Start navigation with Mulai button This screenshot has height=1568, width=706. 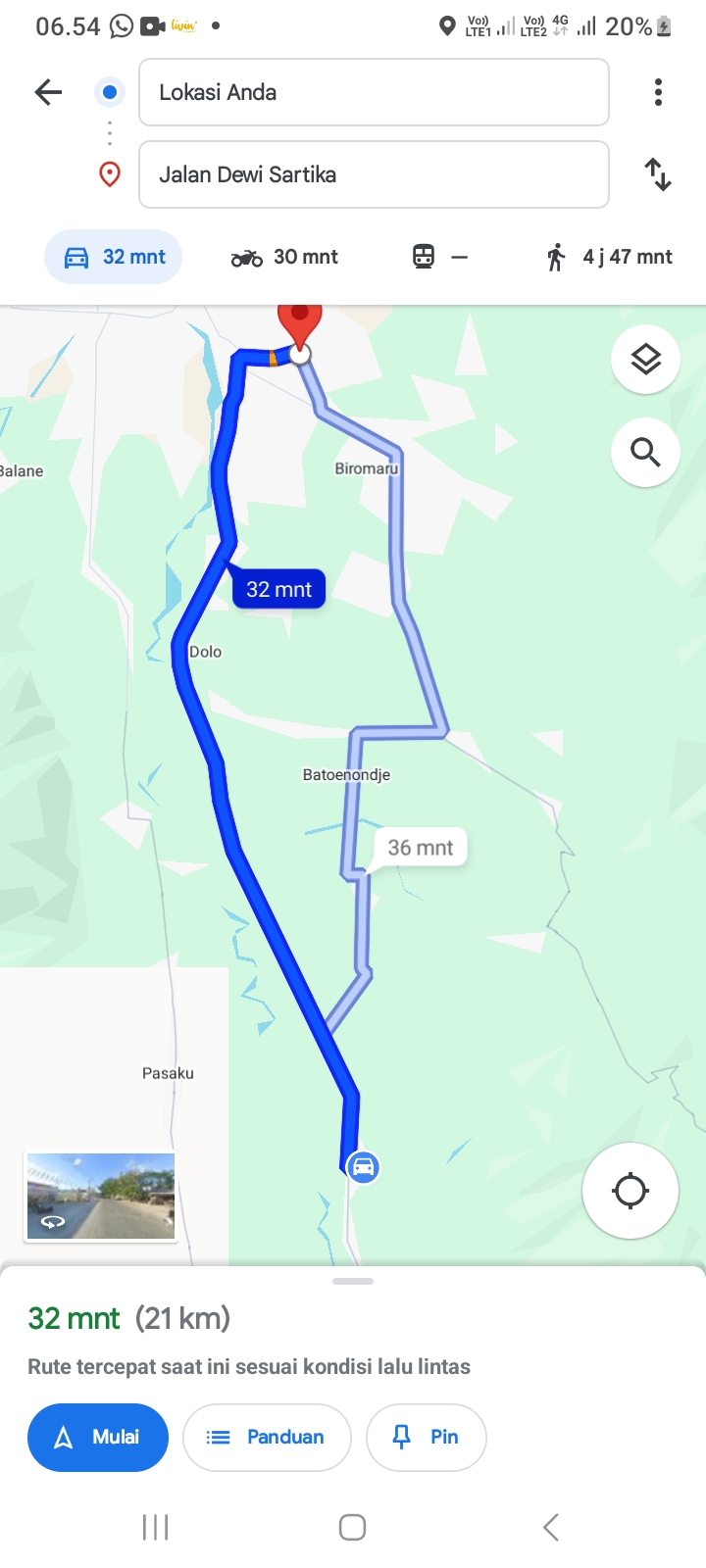tap(97, 1437)
